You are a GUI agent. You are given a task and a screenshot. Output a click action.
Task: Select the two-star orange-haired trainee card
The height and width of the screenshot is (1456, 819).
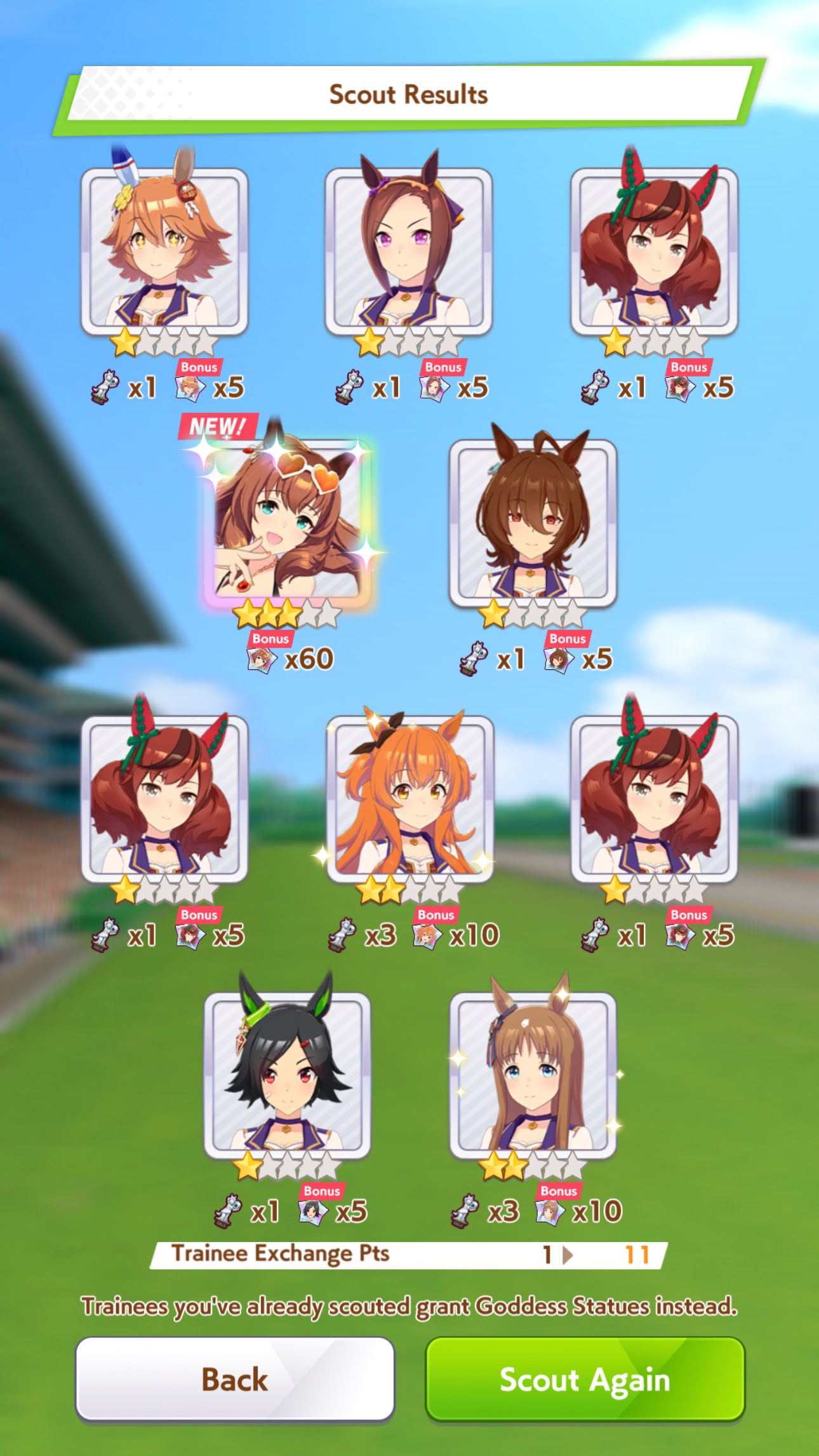click(409, 799)
